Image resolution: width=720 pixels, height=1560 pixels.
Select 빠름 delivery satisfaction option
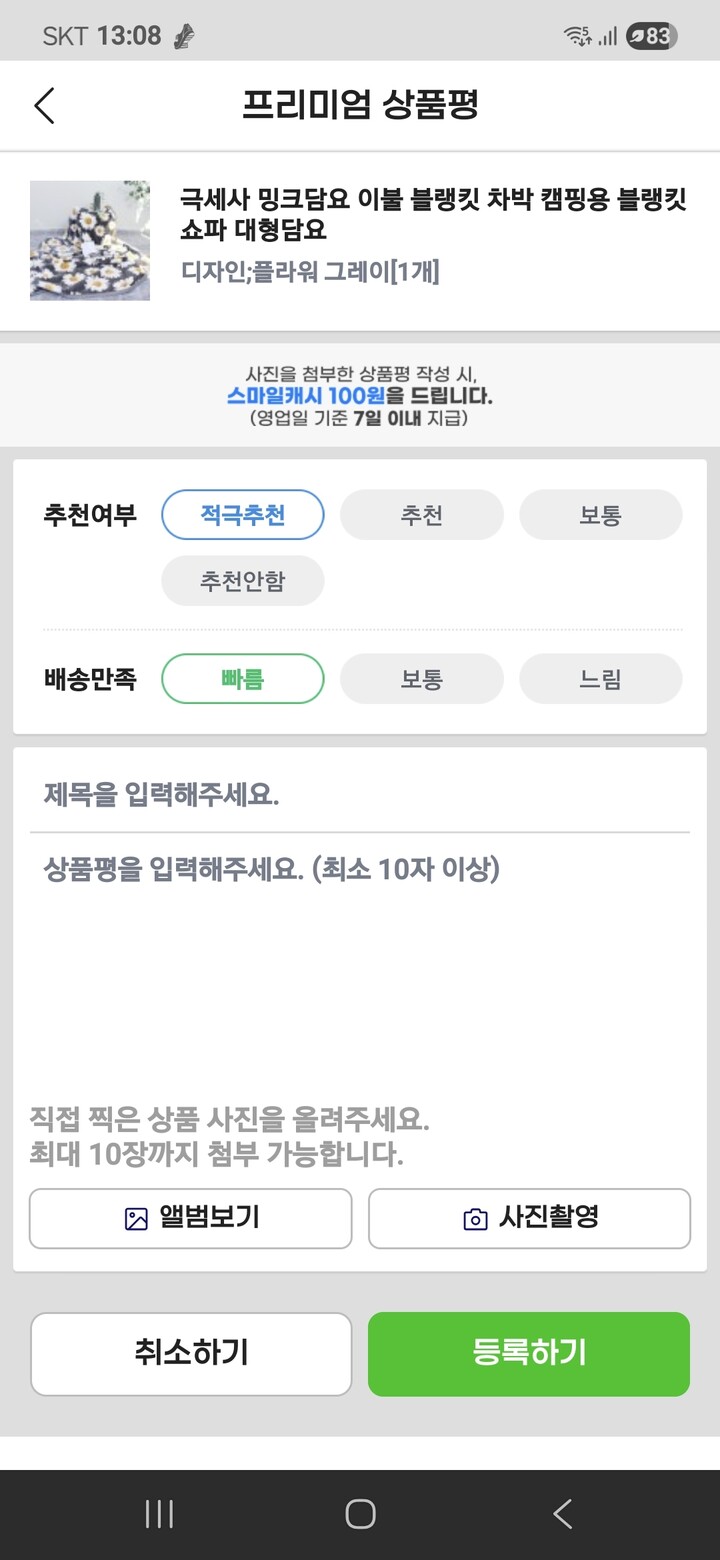[x=242, y=678]
